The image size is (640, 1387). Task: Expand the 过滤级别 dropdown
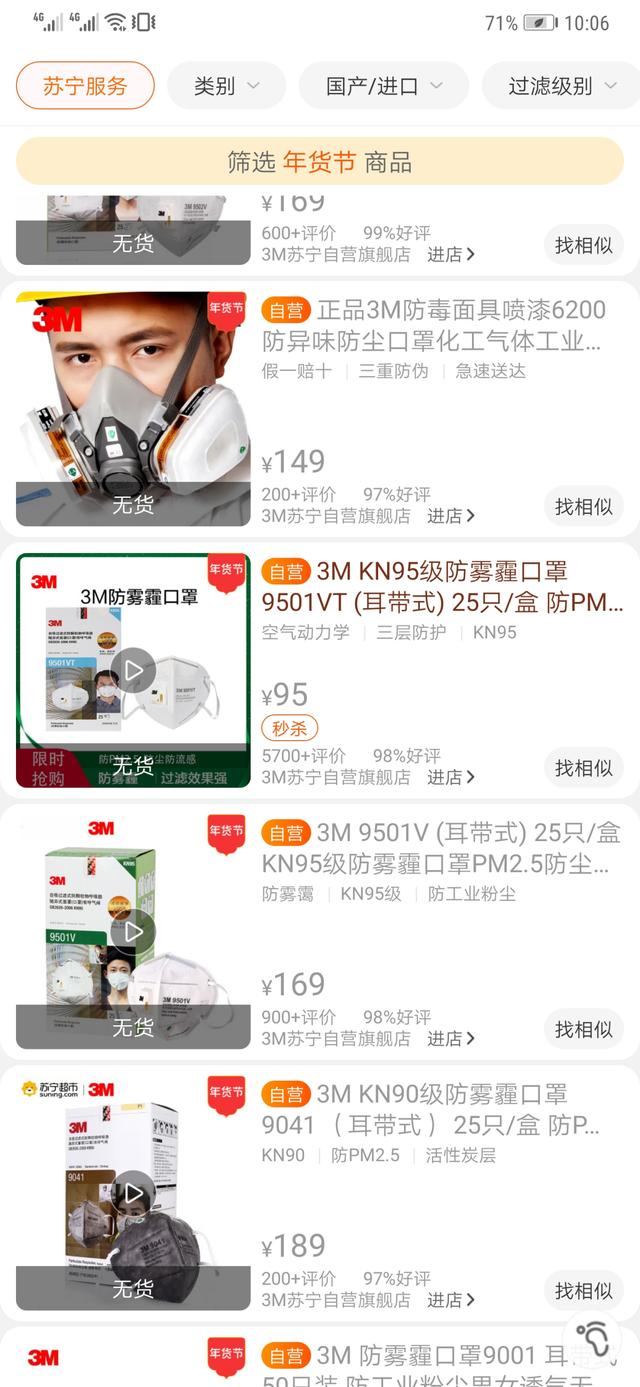(x=562, y=86)
